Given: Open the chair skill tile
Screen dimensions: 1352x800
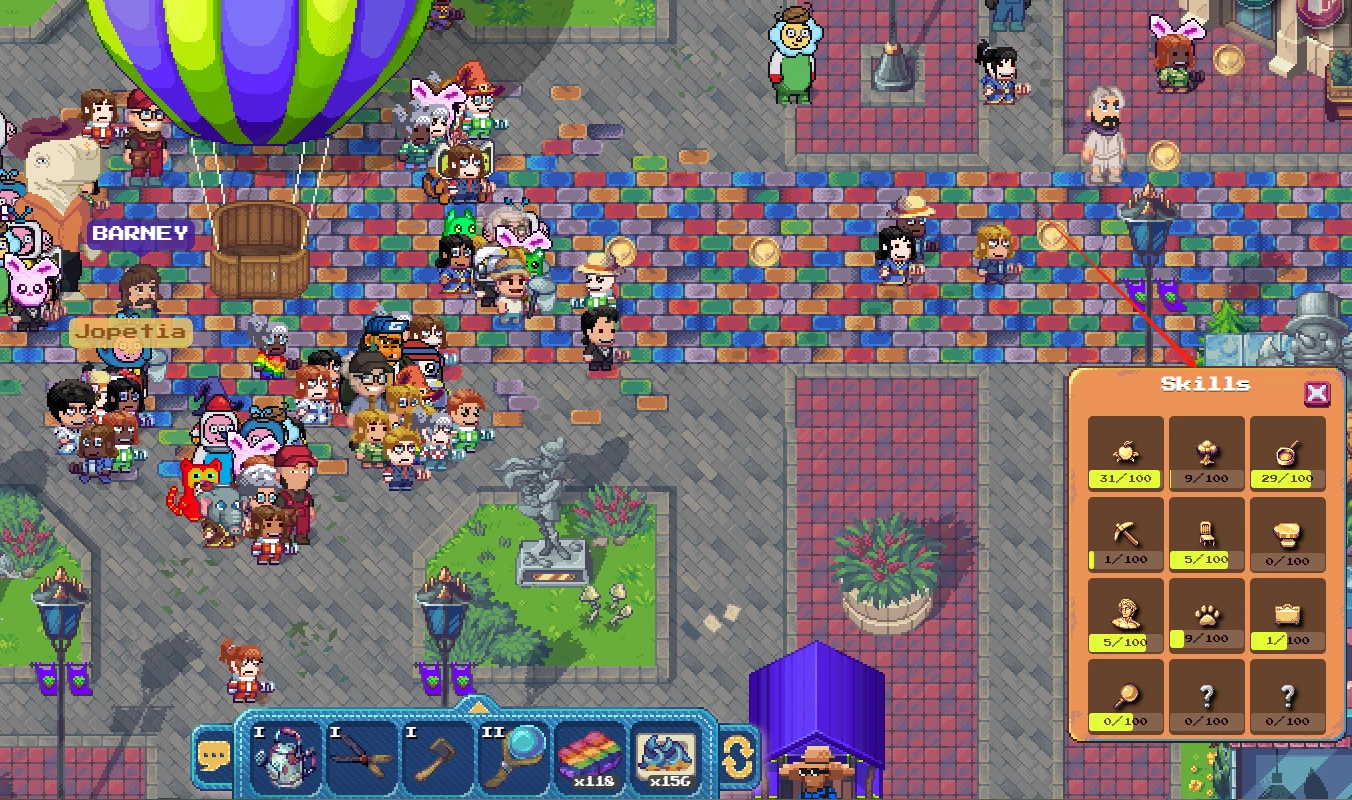Looking at the screenshot, I should pyautogui.click(x=1207, y=534).
